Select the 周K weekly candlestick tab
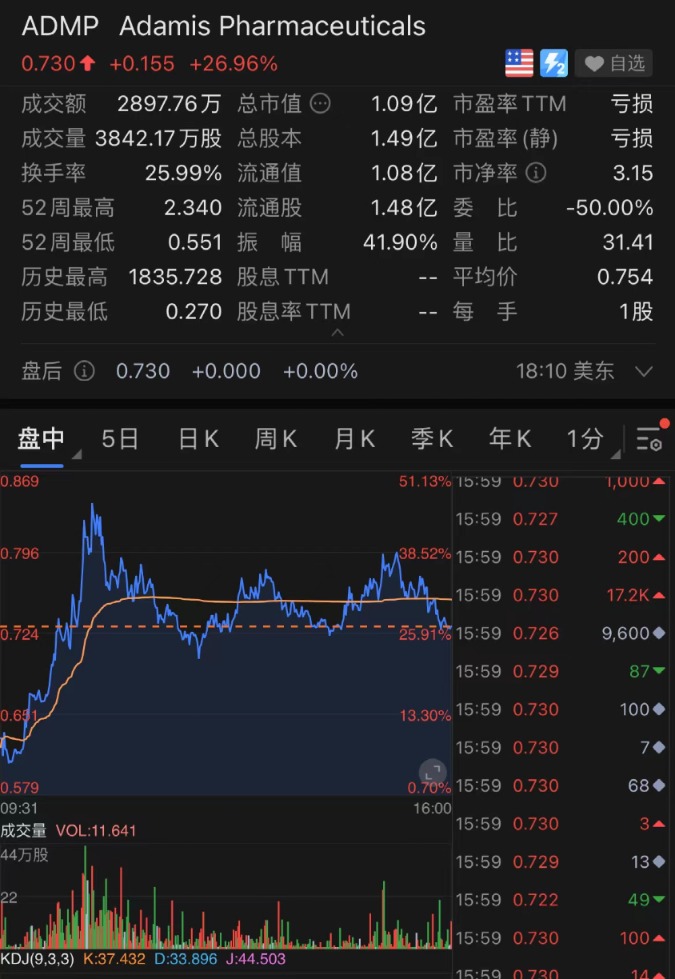This screenshot has height=979, width=675. [275, 438]
